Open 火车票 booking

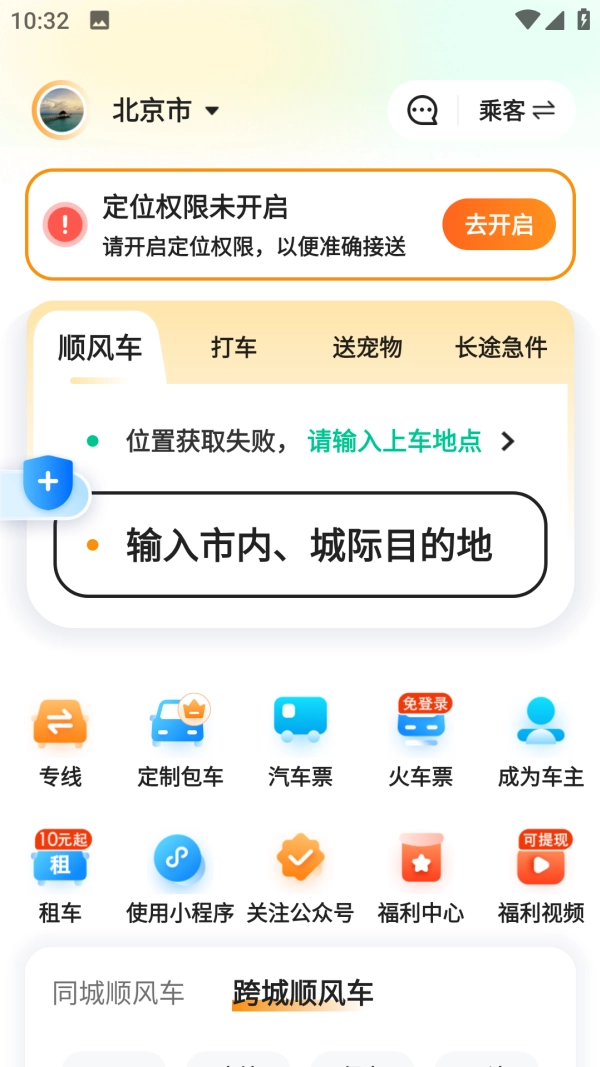(x=421, y=741)
